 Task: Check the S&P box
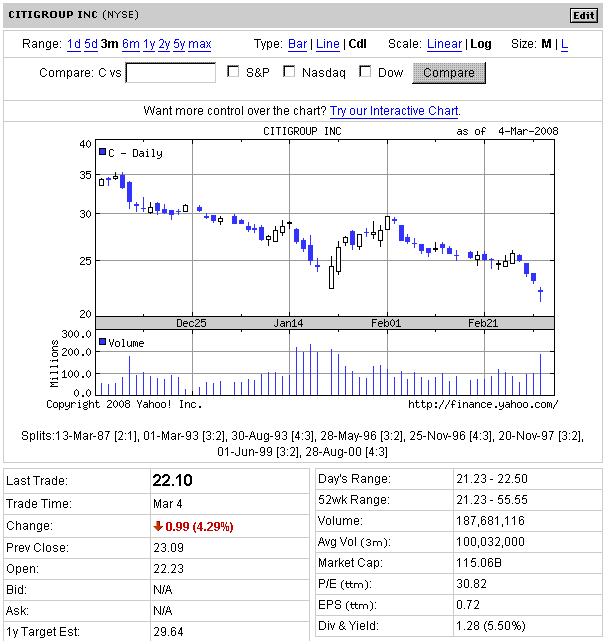pyautogui.click(x=233, y=72)
